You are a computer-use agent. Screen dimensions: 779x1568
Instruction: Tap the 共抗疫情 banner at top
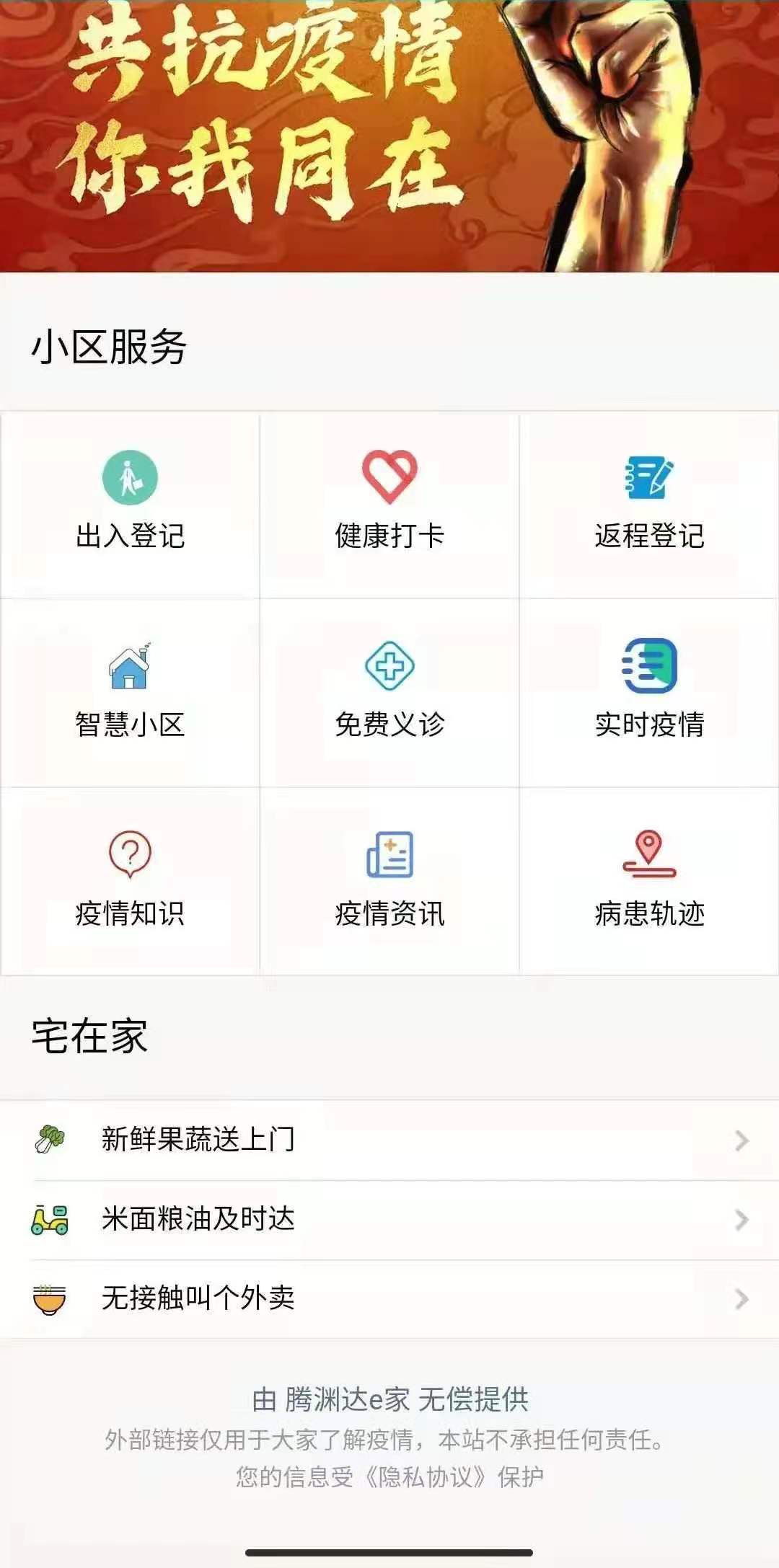coord(389,136)
